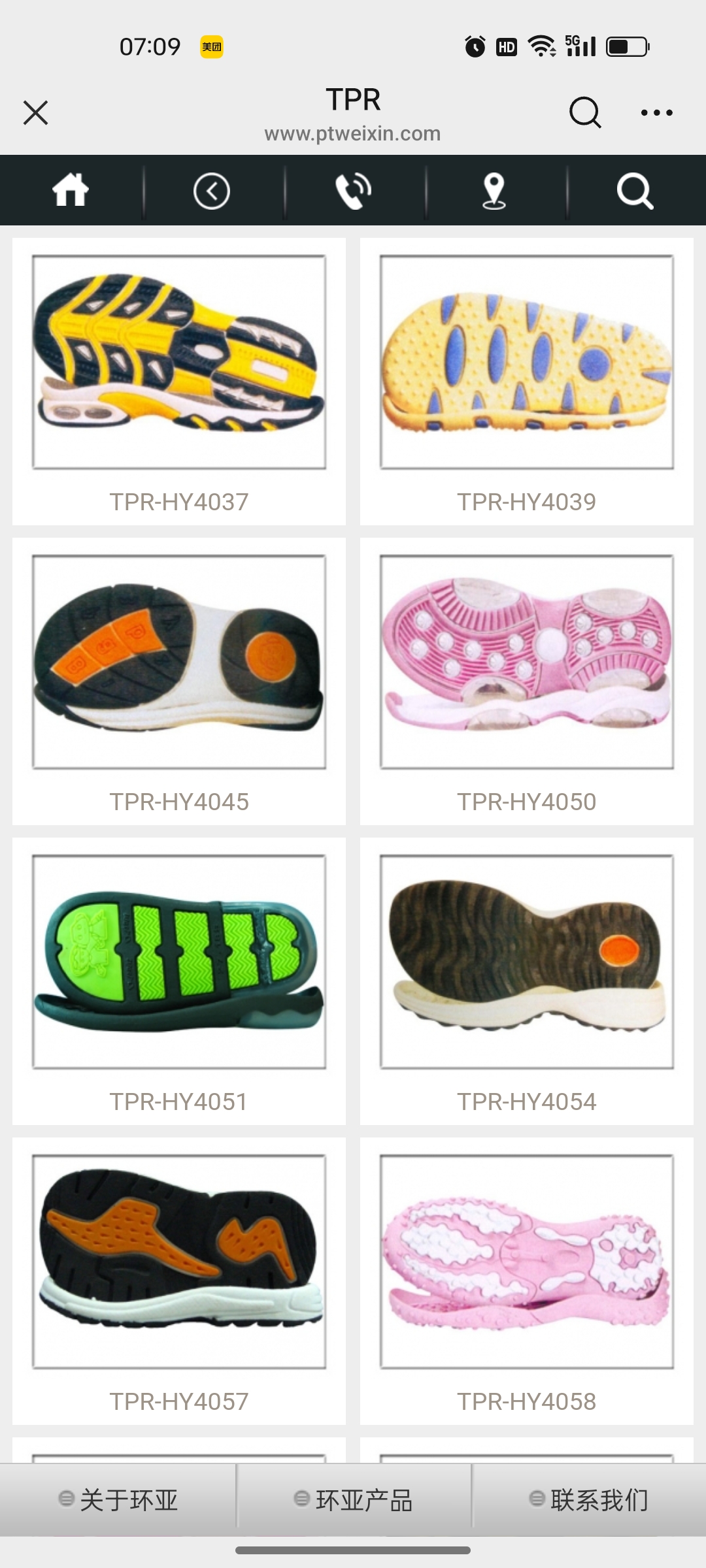
Task: Go to the site home page
Action: coord(71,191)
